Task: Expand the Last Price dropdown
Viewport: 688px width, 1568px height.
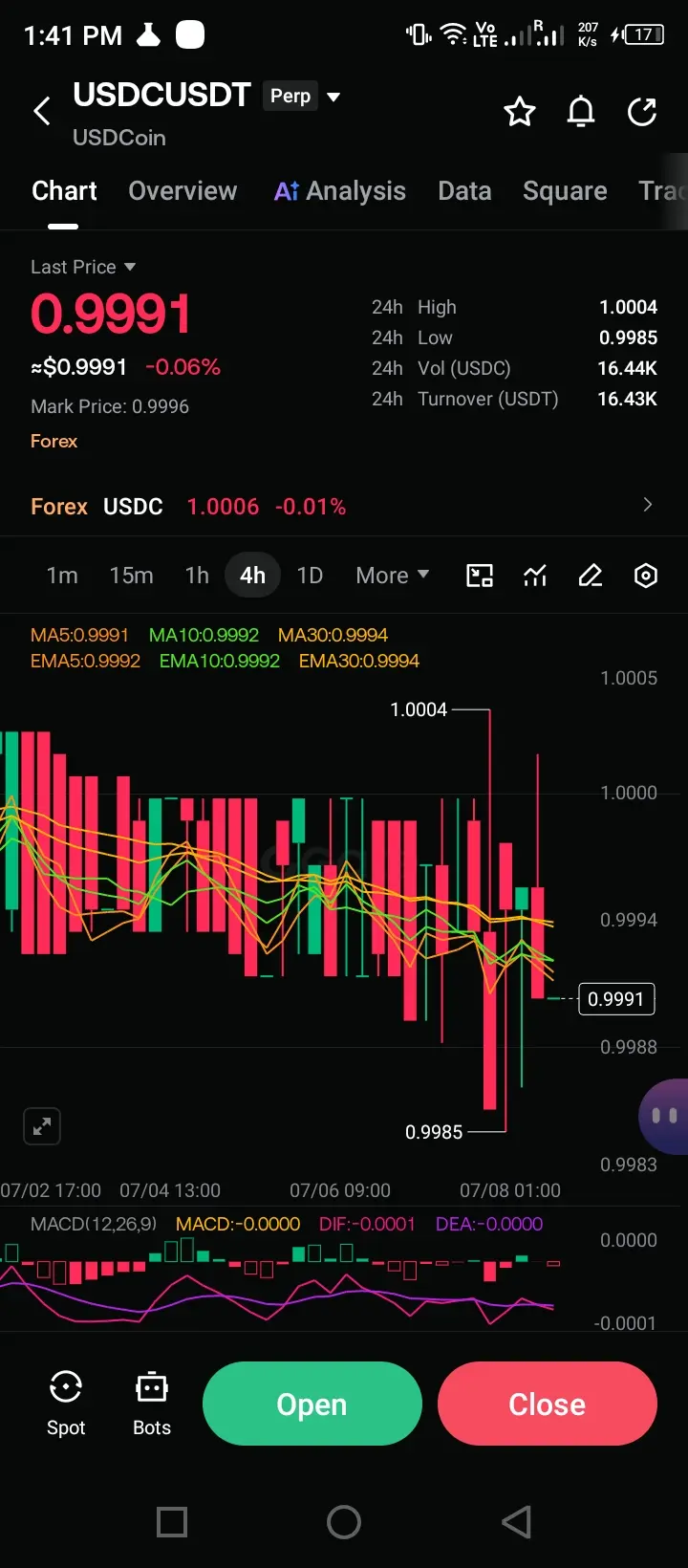Action: tap(83, 267)
